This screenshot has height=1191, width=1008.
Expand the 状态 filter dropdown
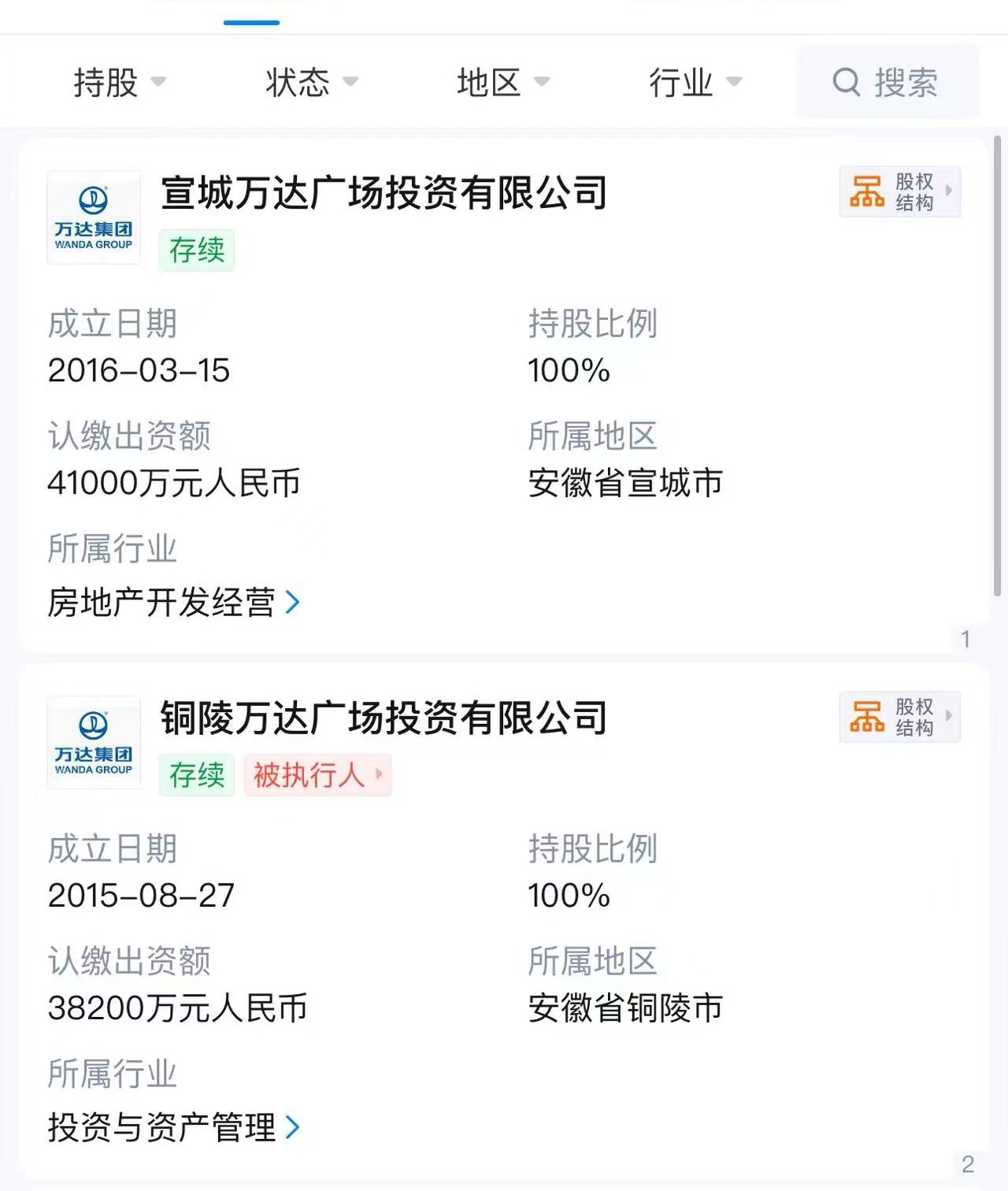(x=311, y=82)
